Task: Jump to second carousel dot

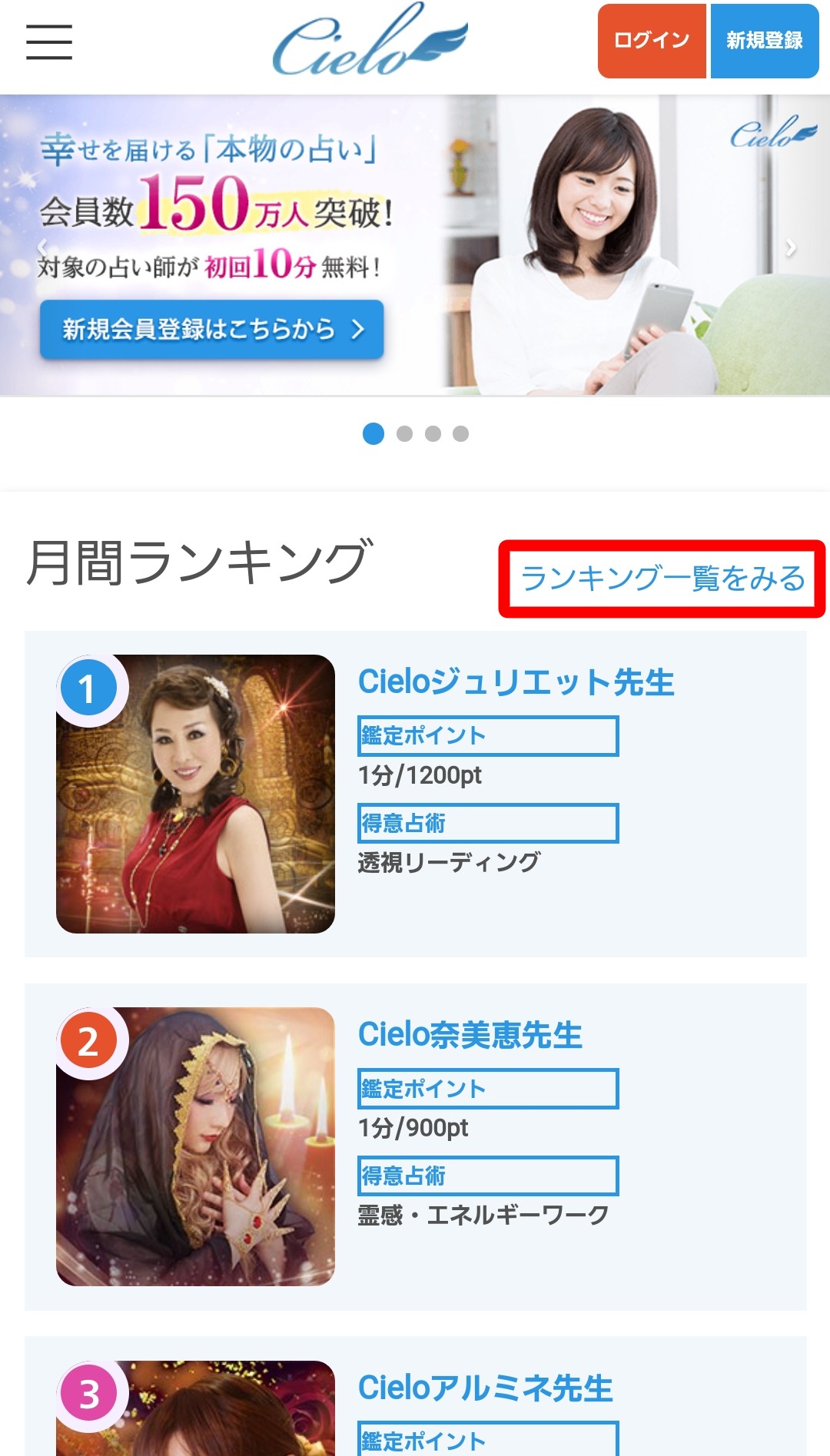Action: point(404,434)
